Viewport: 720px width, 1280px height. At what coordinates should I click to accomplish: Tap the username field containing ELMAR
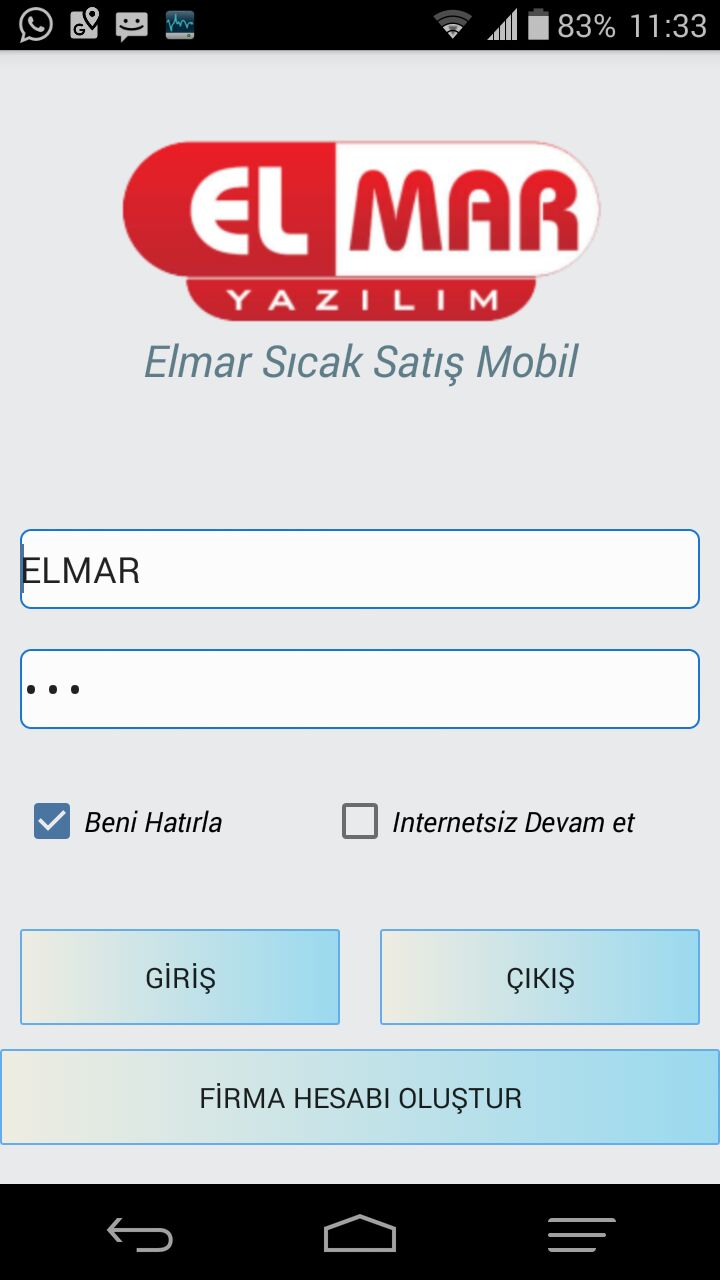[x=360, y=569]
